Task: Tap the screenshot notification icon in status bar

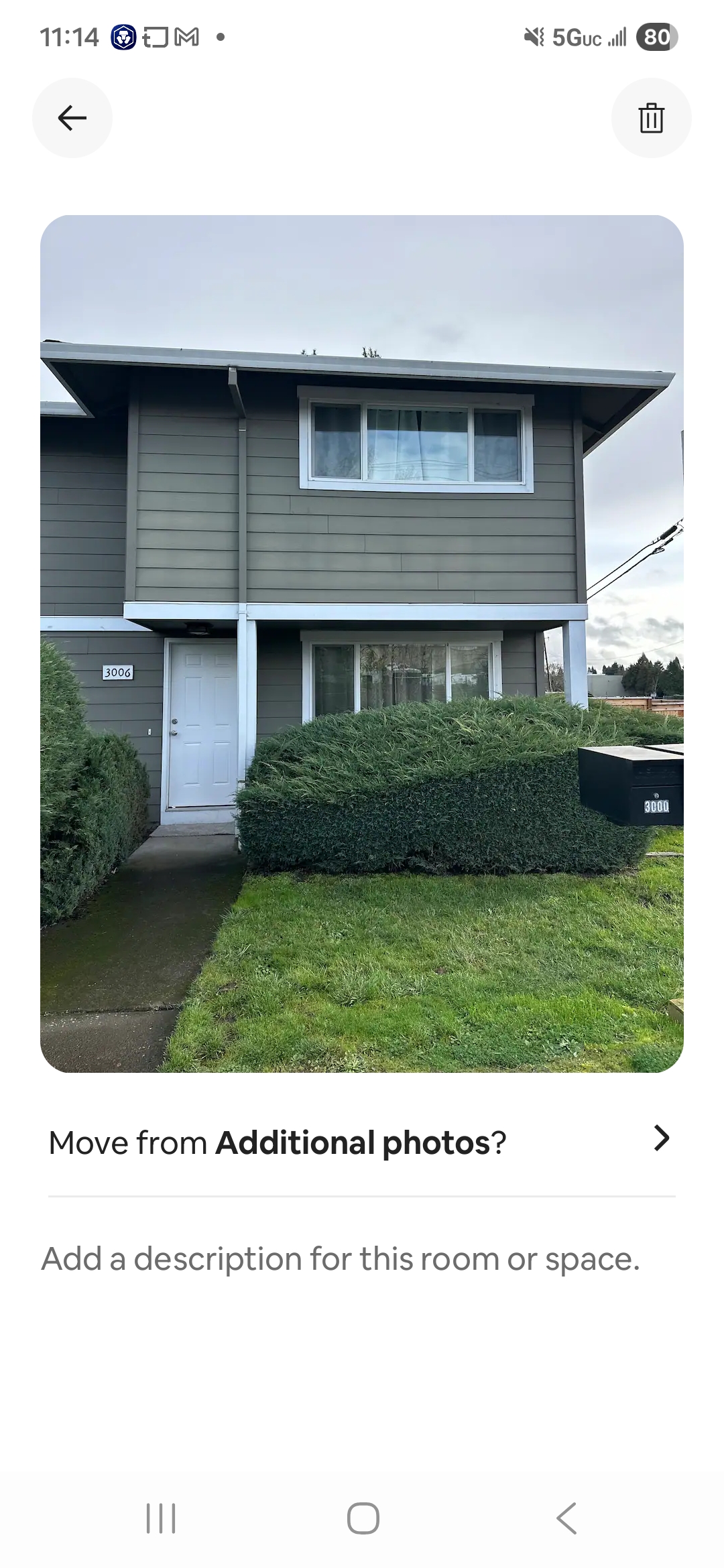Action: point(157,37)
